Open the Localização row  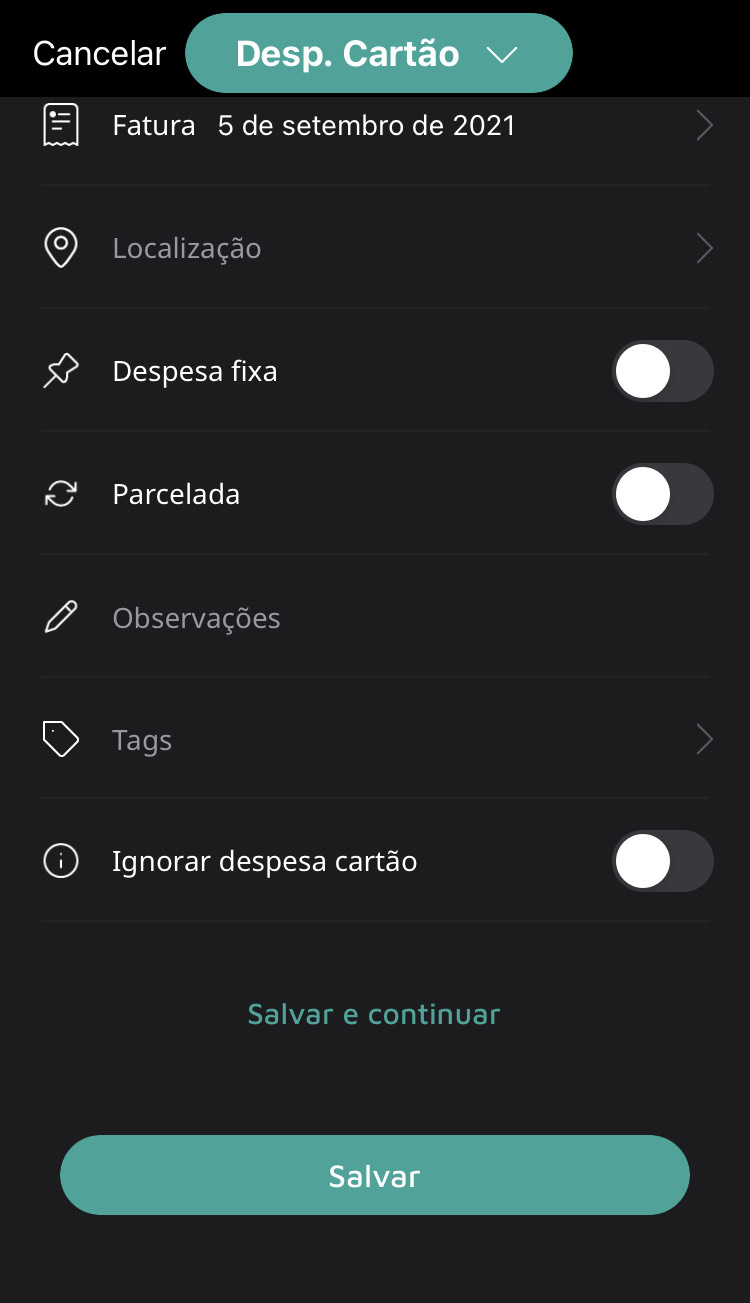click(x=376, y=248)
